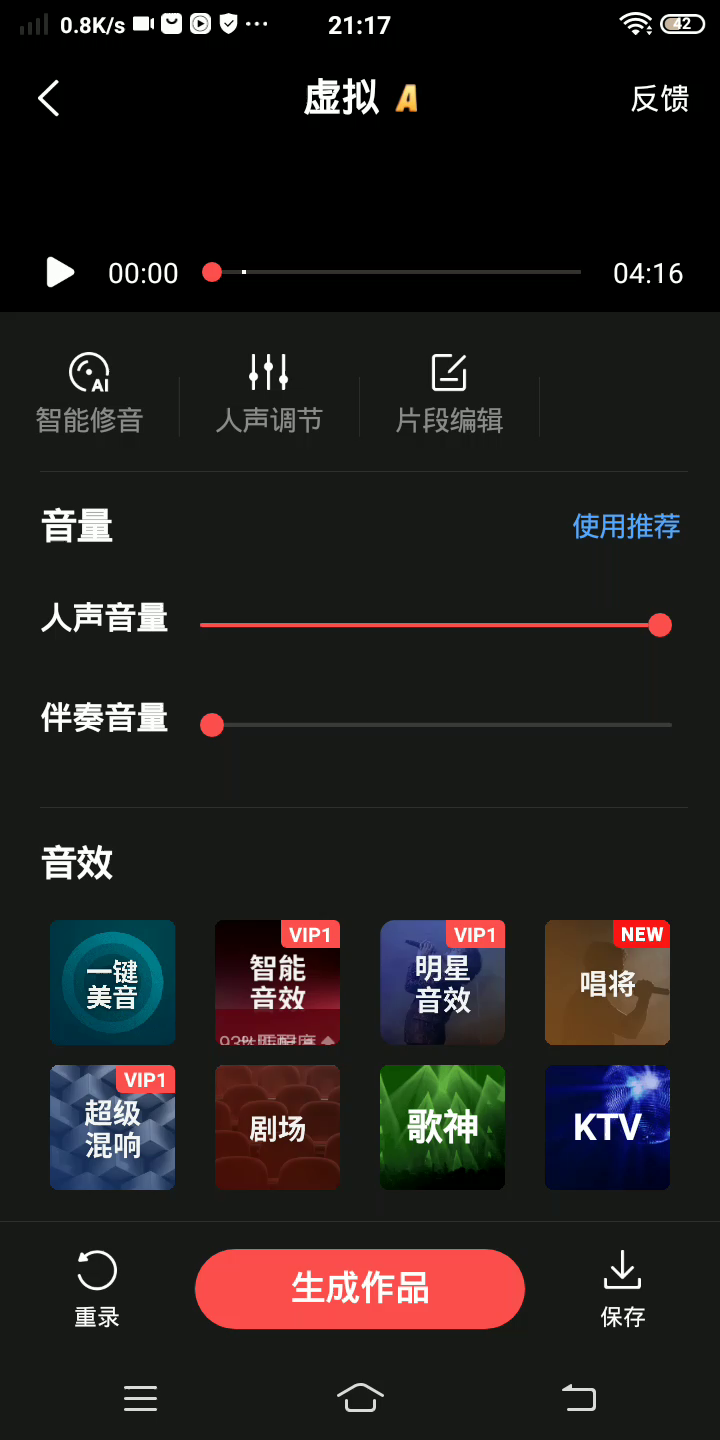
Task: Adjust the 人声音量 vocal volume slider
Action: pyautogui.click(x=659, y=625)
